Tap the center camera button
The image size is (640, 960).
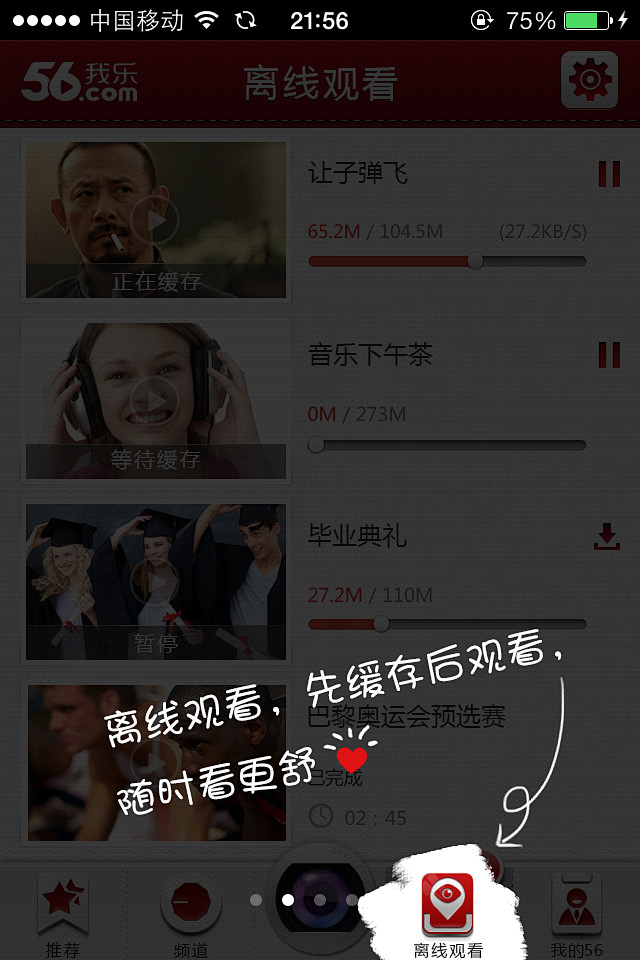pos(320,900)
